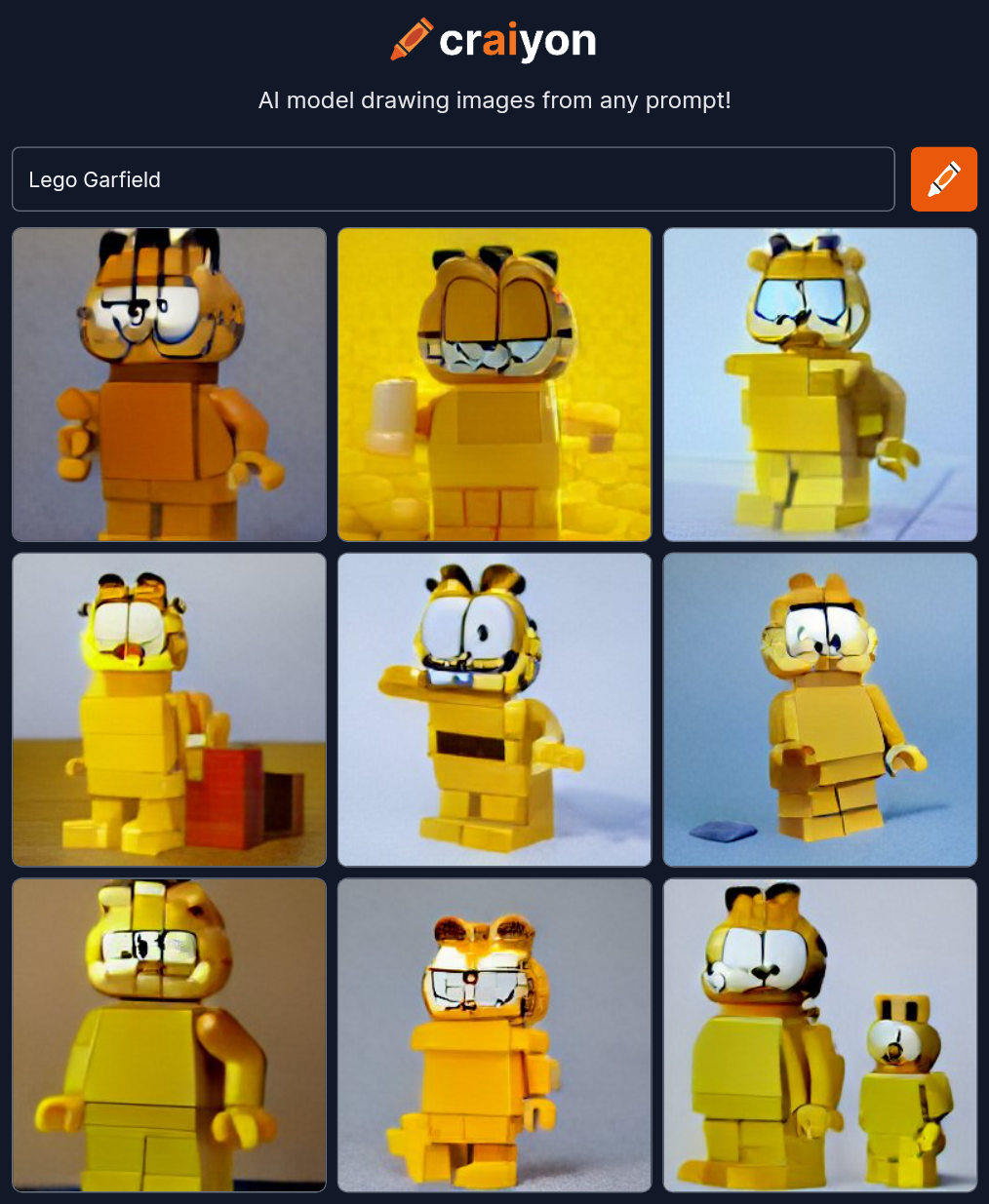Open the Garfield image with the white cup
Screen dimensions: 989x1204
click(494, 384)
